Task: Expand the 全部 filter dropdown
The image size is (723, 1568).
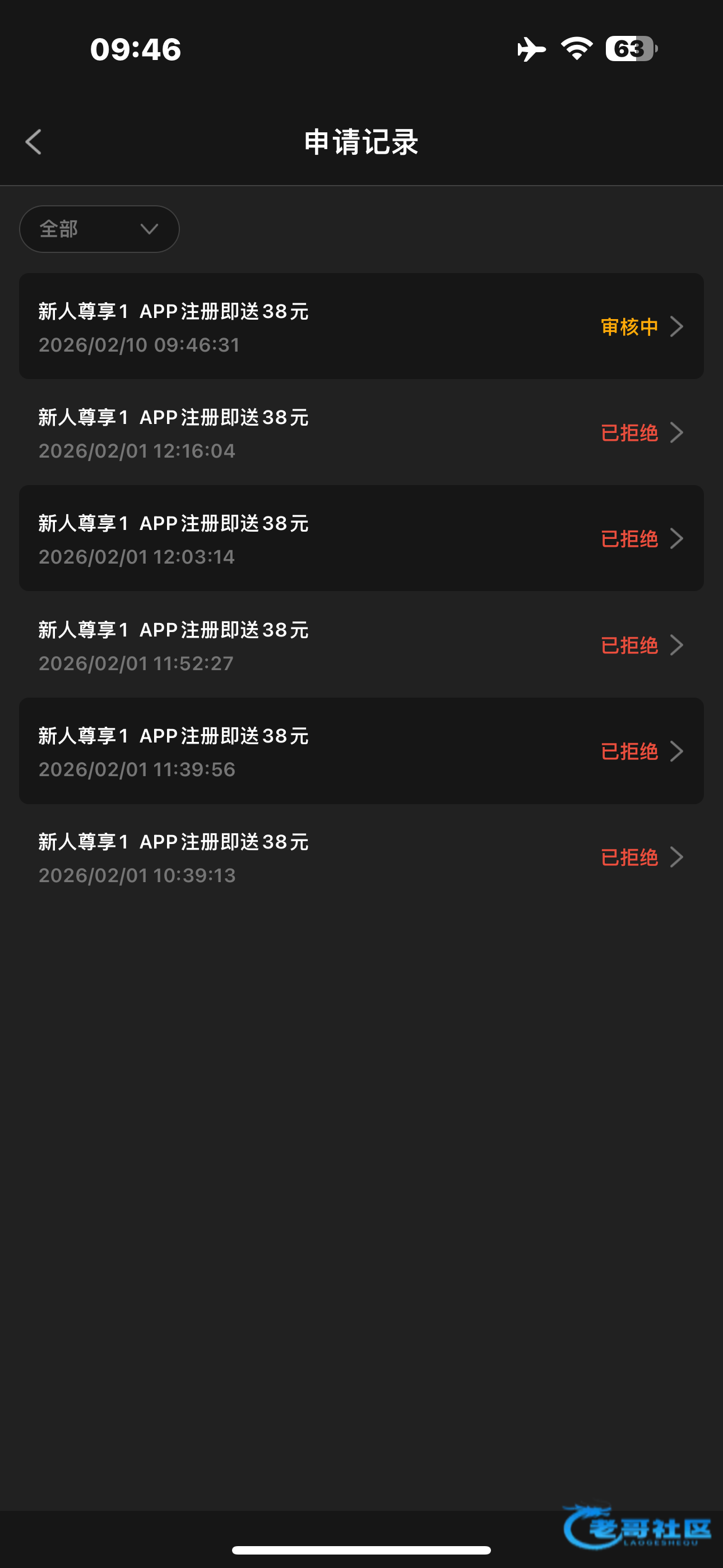Action: tap(99, 229)
